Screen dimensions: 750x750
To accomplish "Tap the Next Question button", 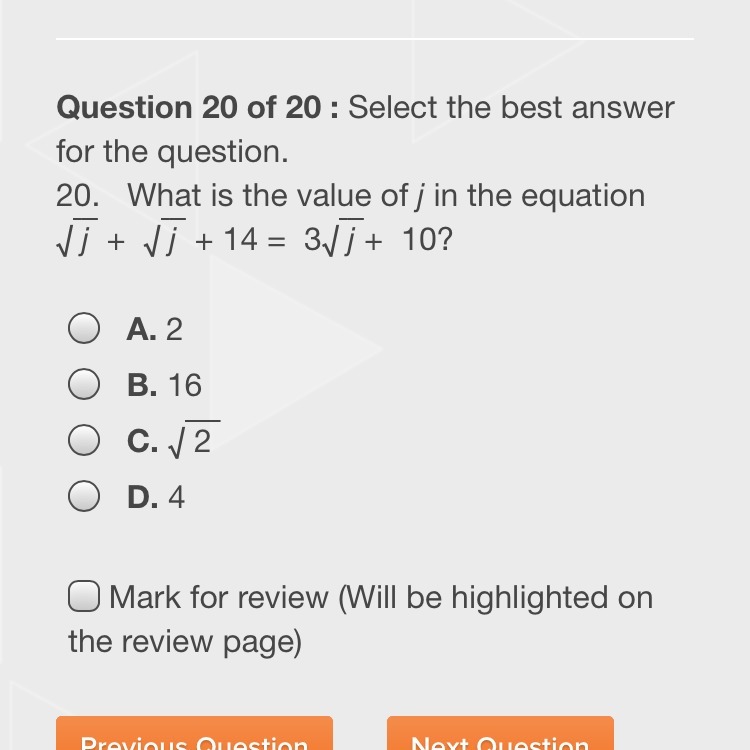I will pos(500,736).
